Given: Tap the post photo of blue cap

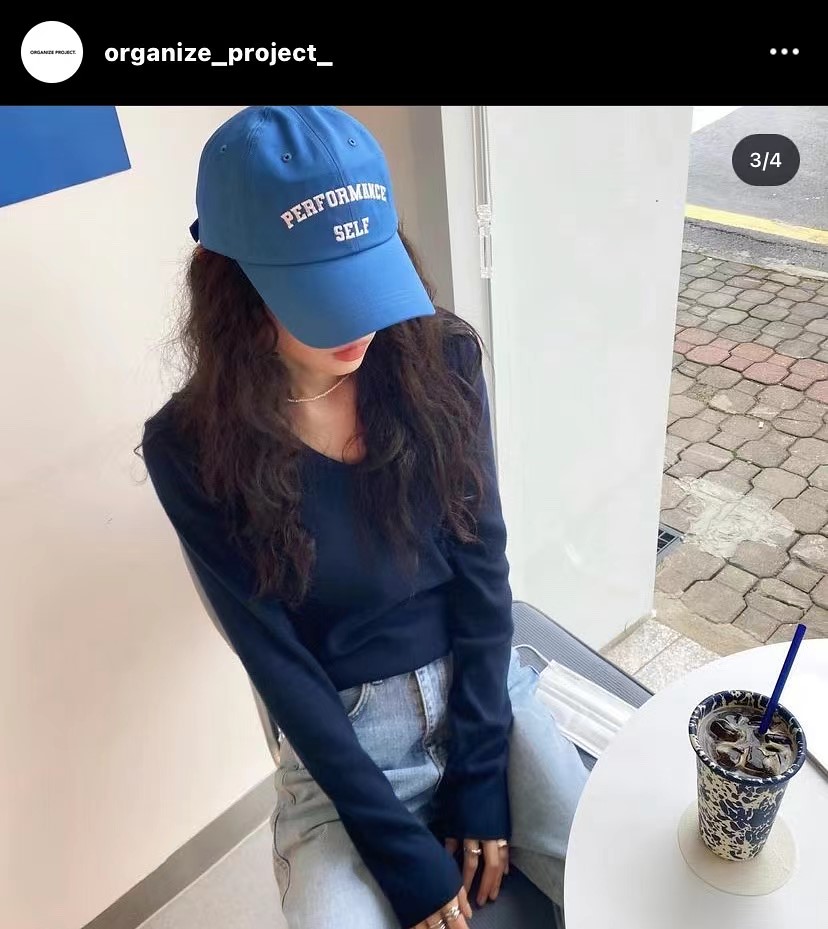Looking at the screenshot, I should coord(414,517).
